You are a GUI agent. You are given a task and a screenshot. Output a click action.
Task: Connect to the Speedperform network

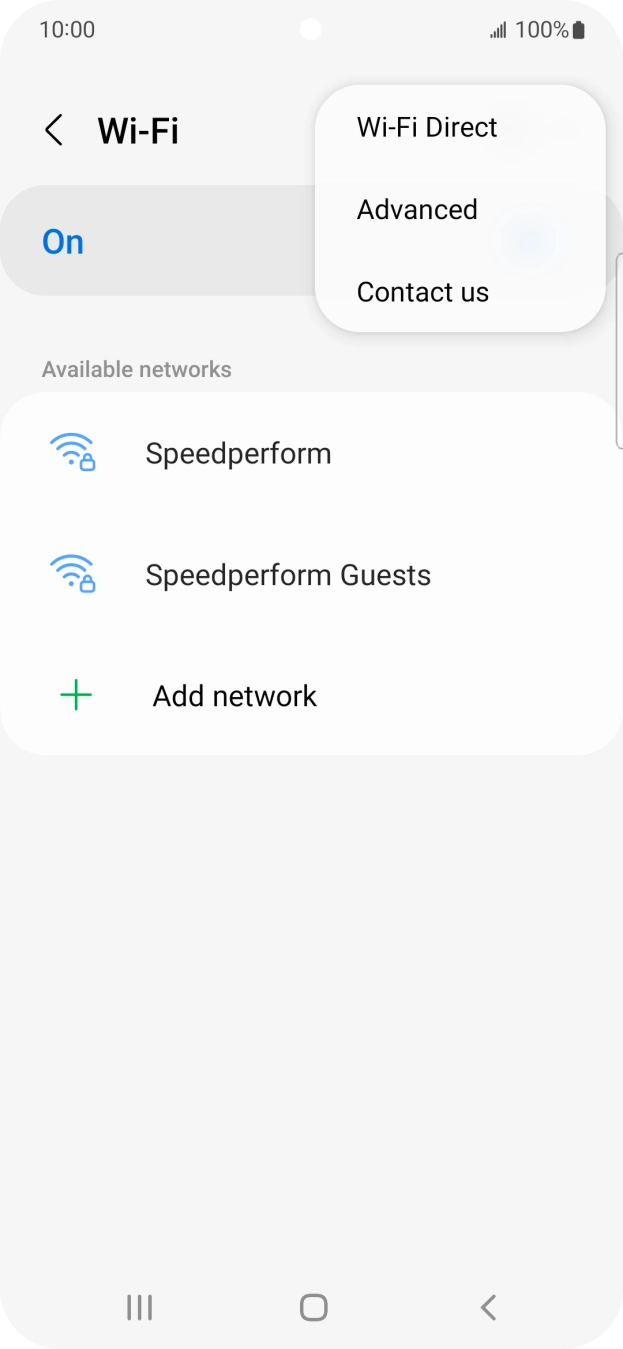pos(238,454)
